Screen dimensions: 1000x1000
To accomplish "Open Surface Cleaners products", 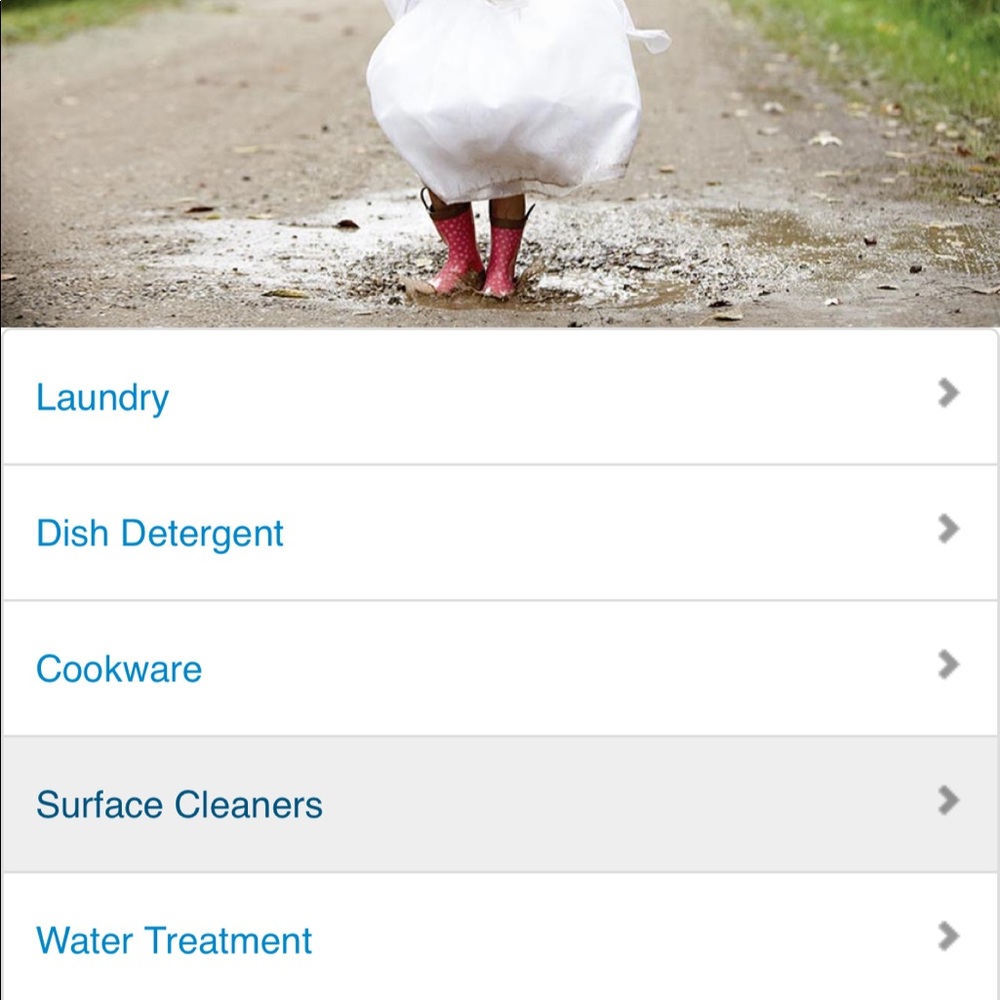I will (x=500, y=805).
